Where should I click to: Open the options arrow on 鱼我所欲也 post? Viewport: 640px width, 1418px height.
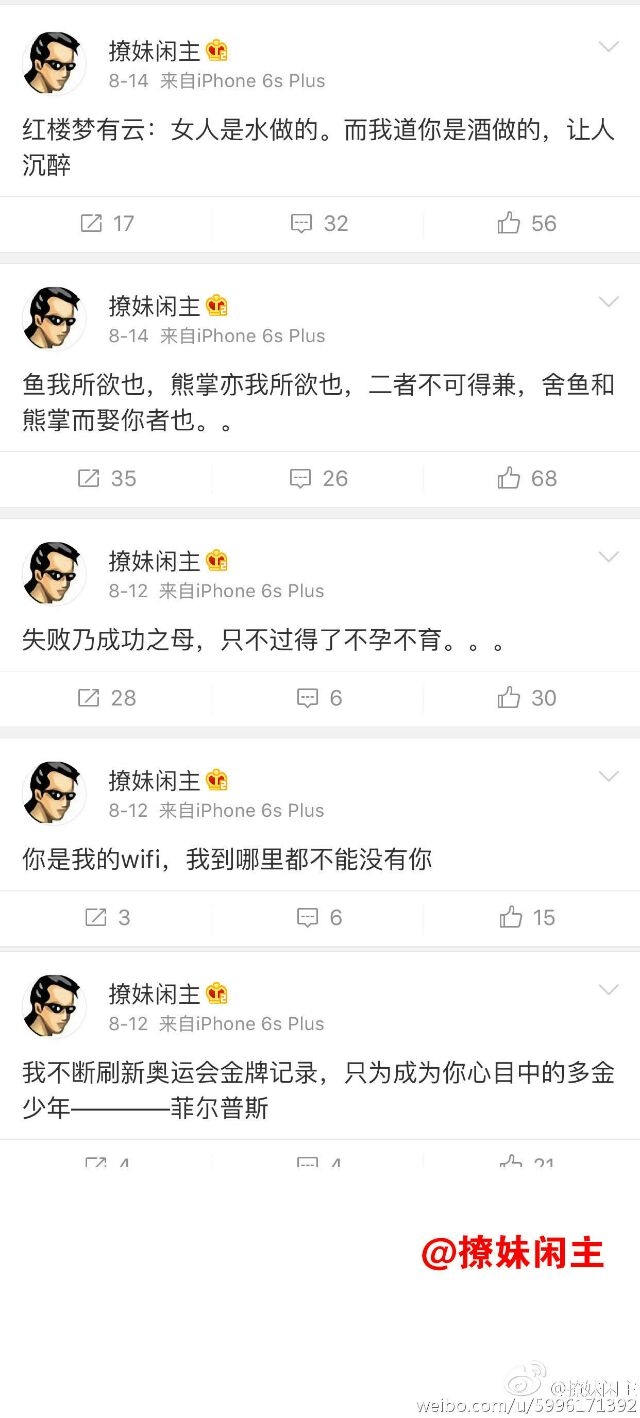coord(608,302)
